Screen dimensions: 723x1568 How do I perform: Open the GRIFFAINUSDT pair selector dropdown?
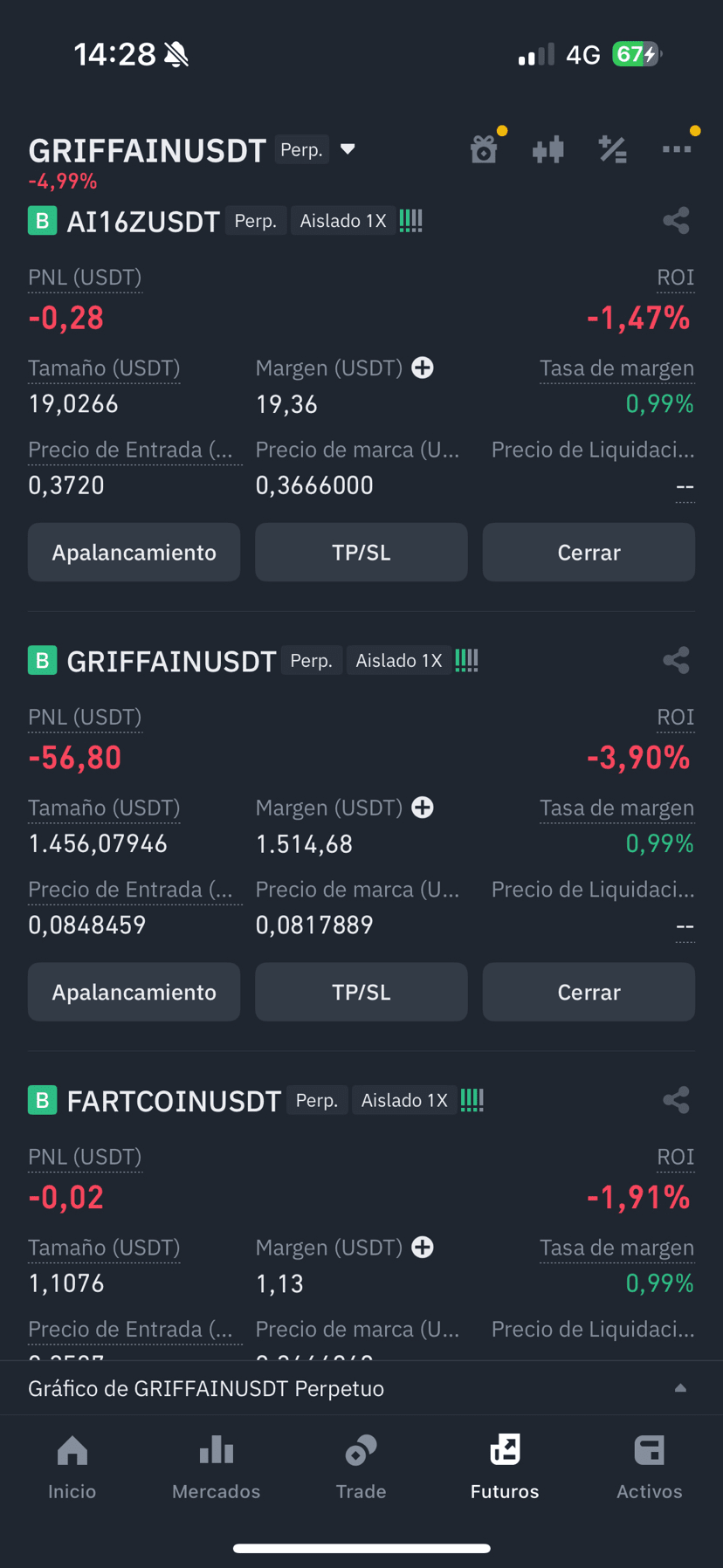pyautogui.click(x=348, y=149)
